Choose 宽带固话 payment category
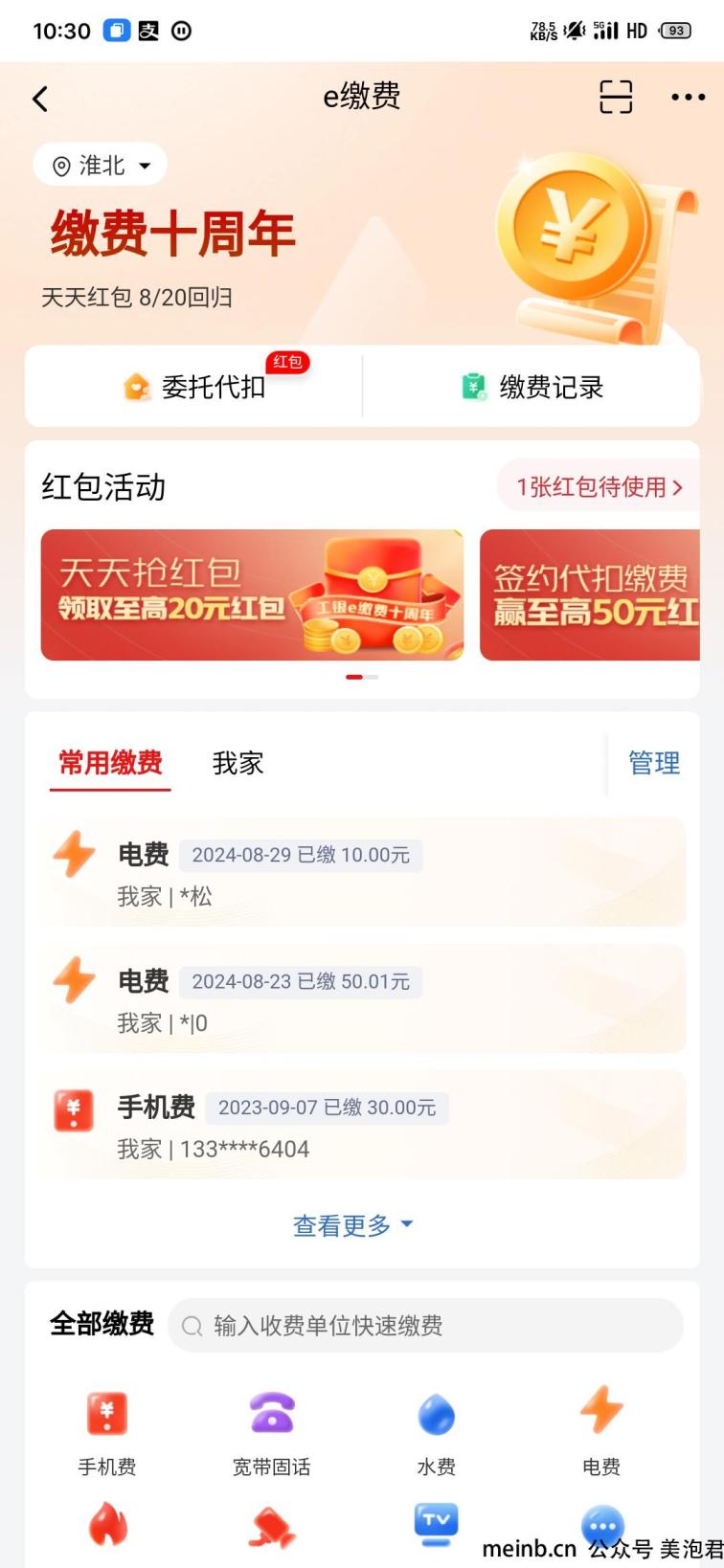This screenshot has height=1568, width=724. 272,1431
